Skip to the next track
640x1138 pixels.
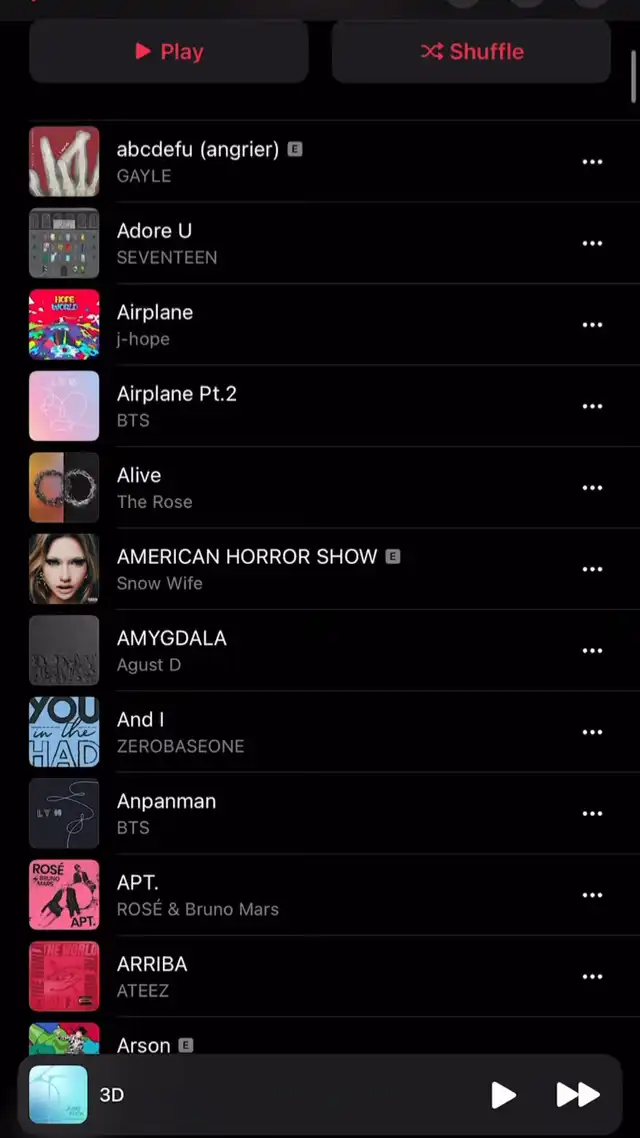tap(578, 1095)
